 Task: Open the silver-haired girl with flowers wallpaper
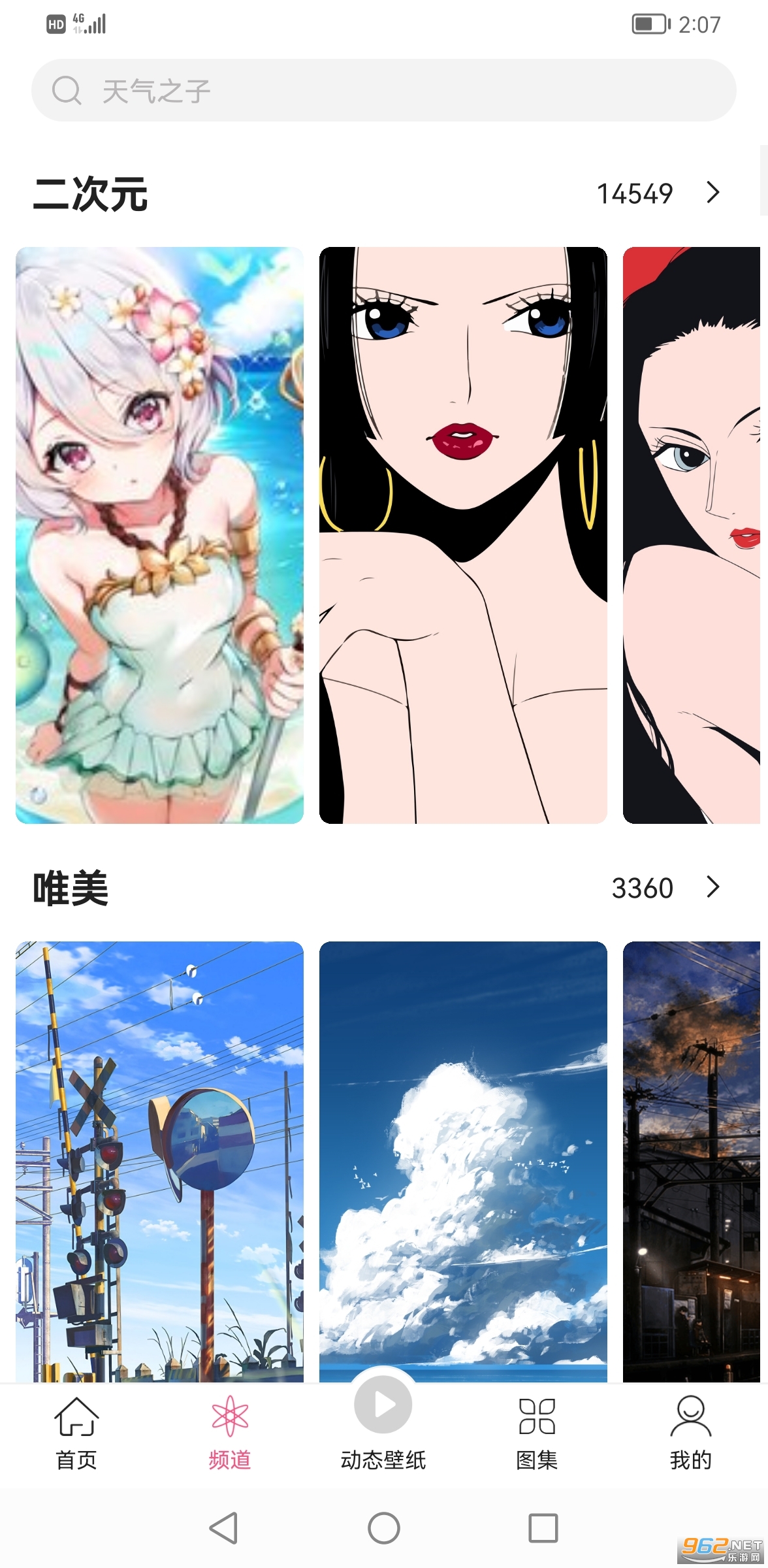[x=159, y=534]
